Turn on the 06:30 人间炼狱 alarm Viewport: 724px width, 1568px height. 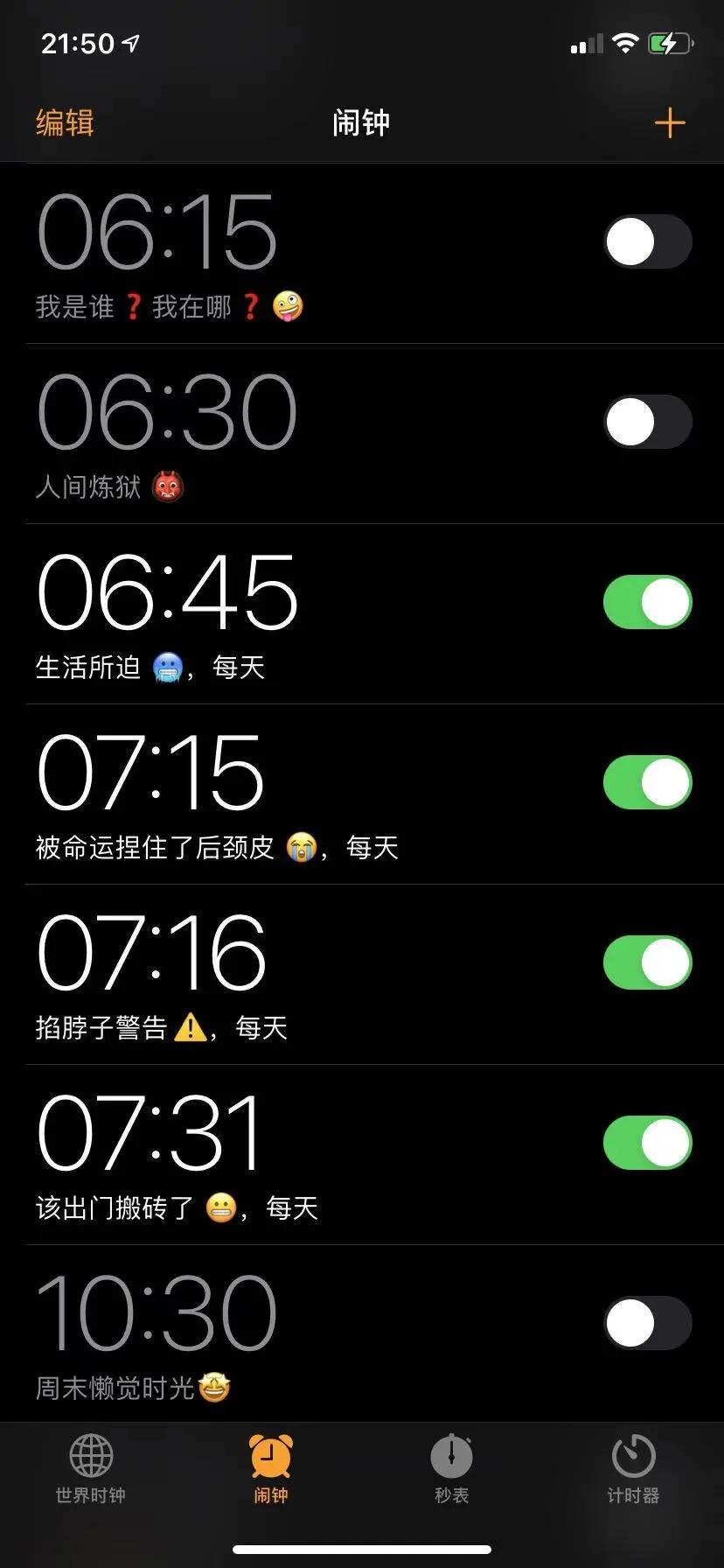(x=647, y=422)
